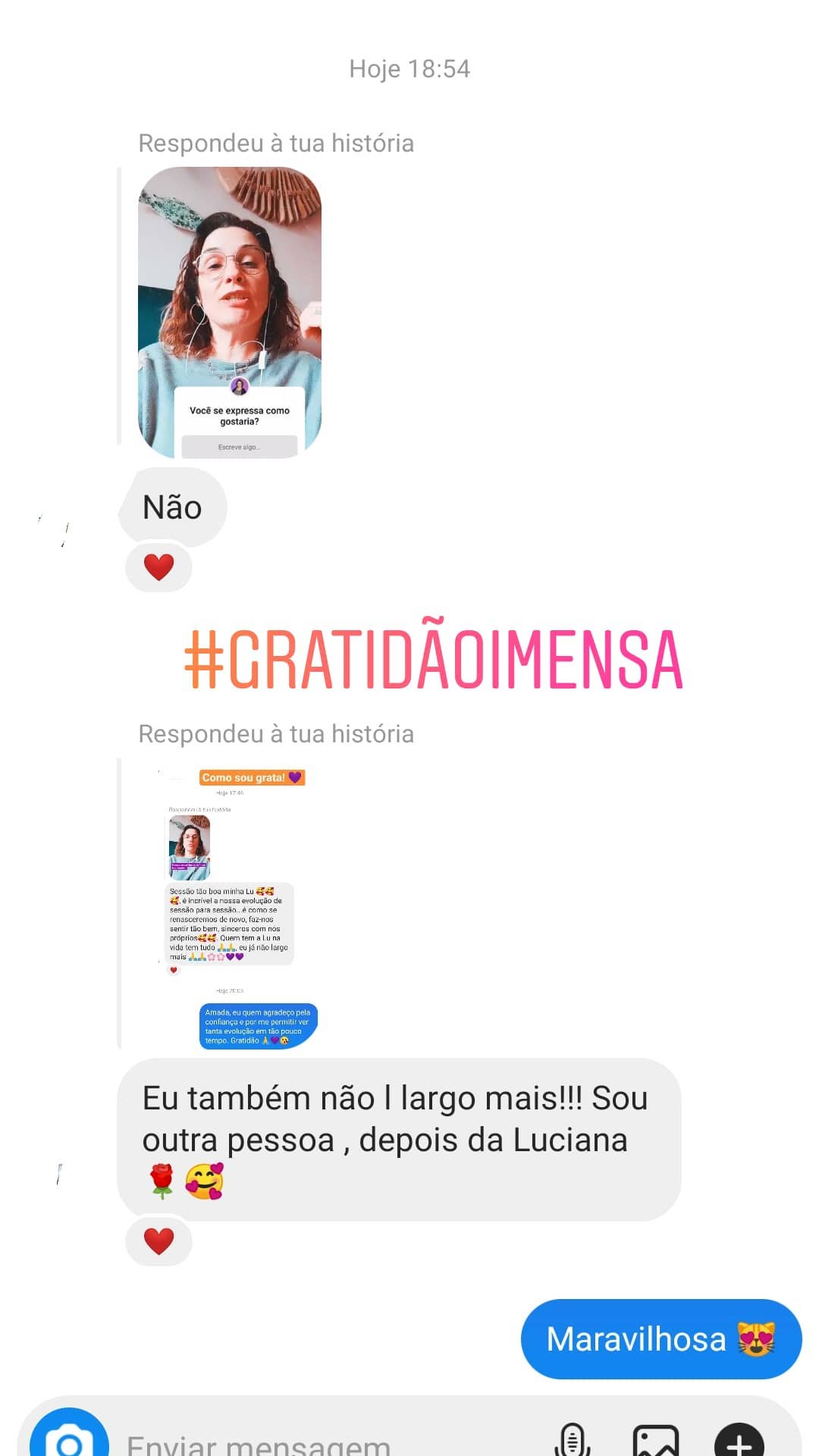Tap the Hoje 18:54 timestamp
819x1456 pixels.
[409, 69]
